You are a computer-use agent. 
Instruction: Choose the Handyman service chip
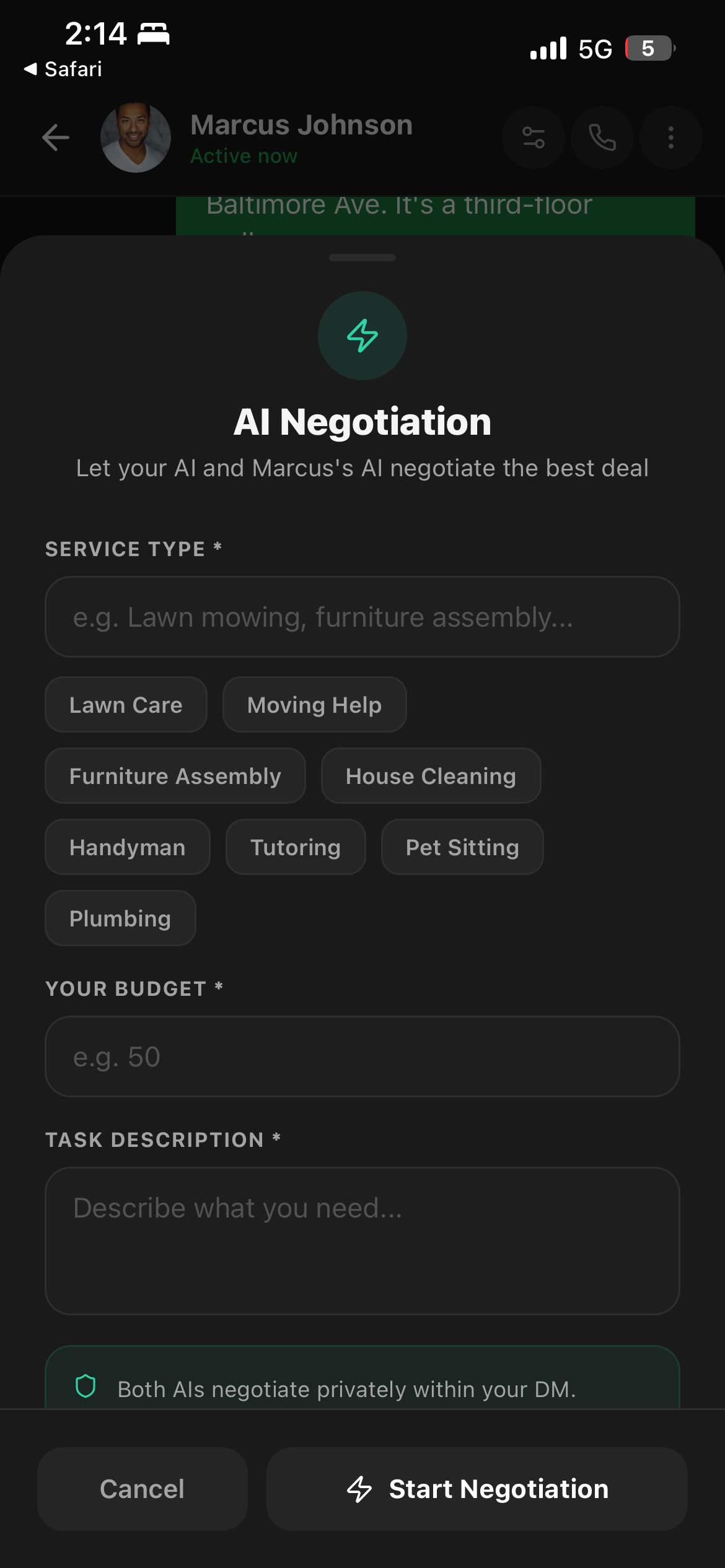click(127, 847)
